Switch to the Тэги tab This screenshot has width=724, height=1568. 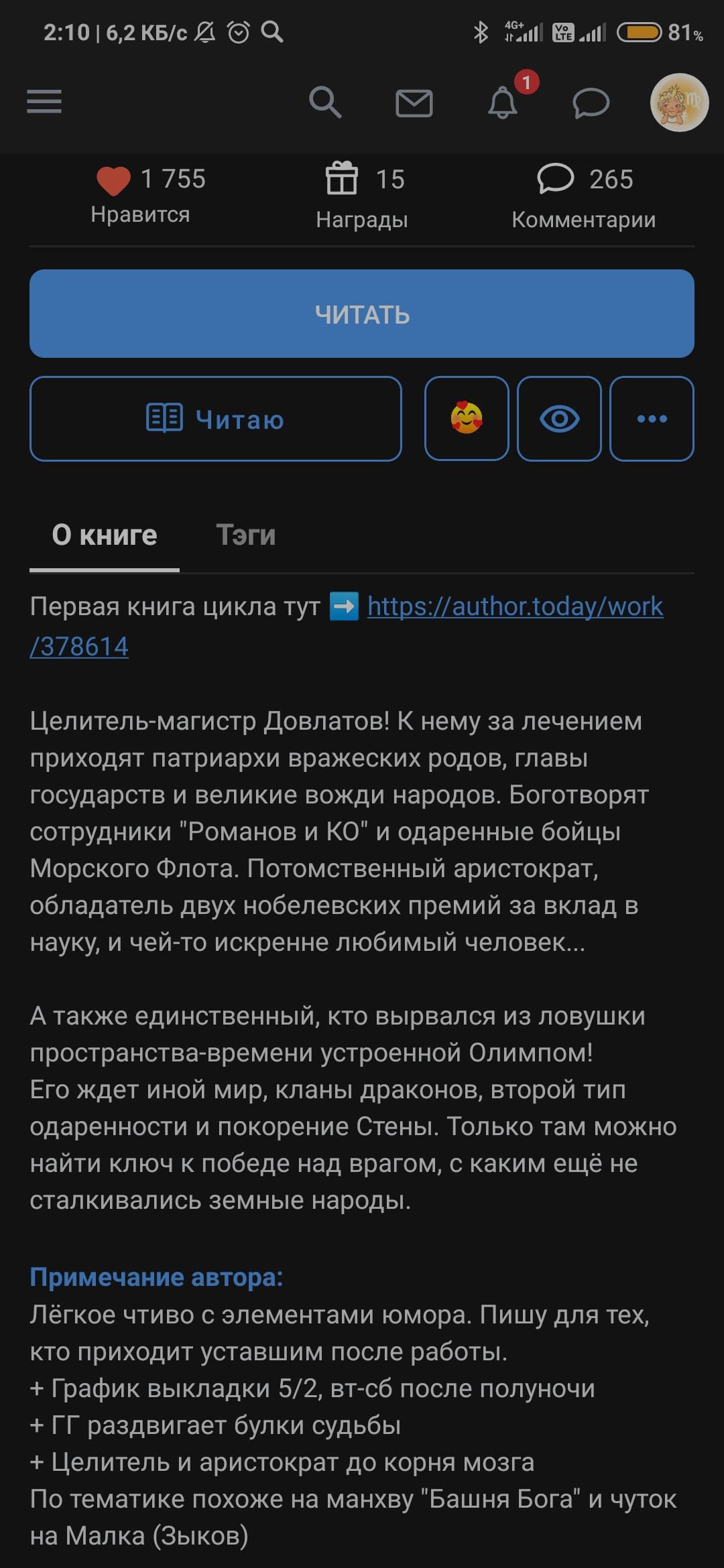click(245, 535)
